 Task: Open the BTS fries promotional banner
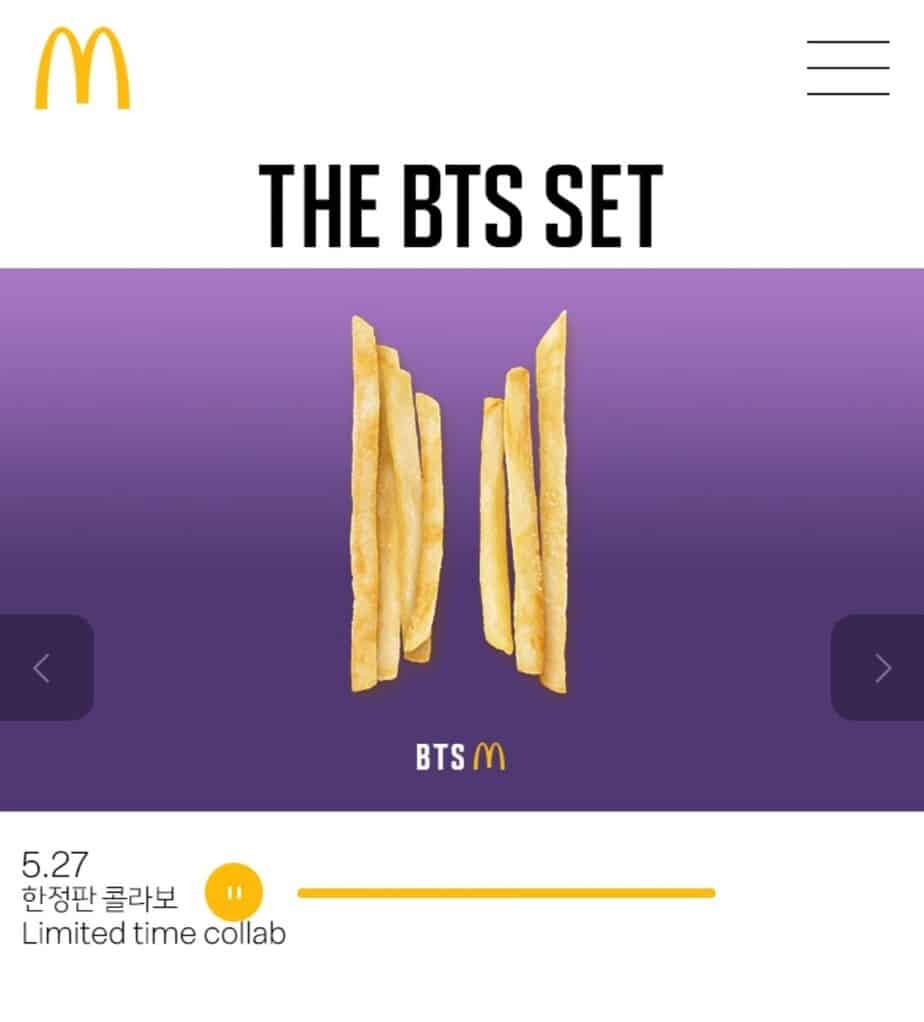460,520
